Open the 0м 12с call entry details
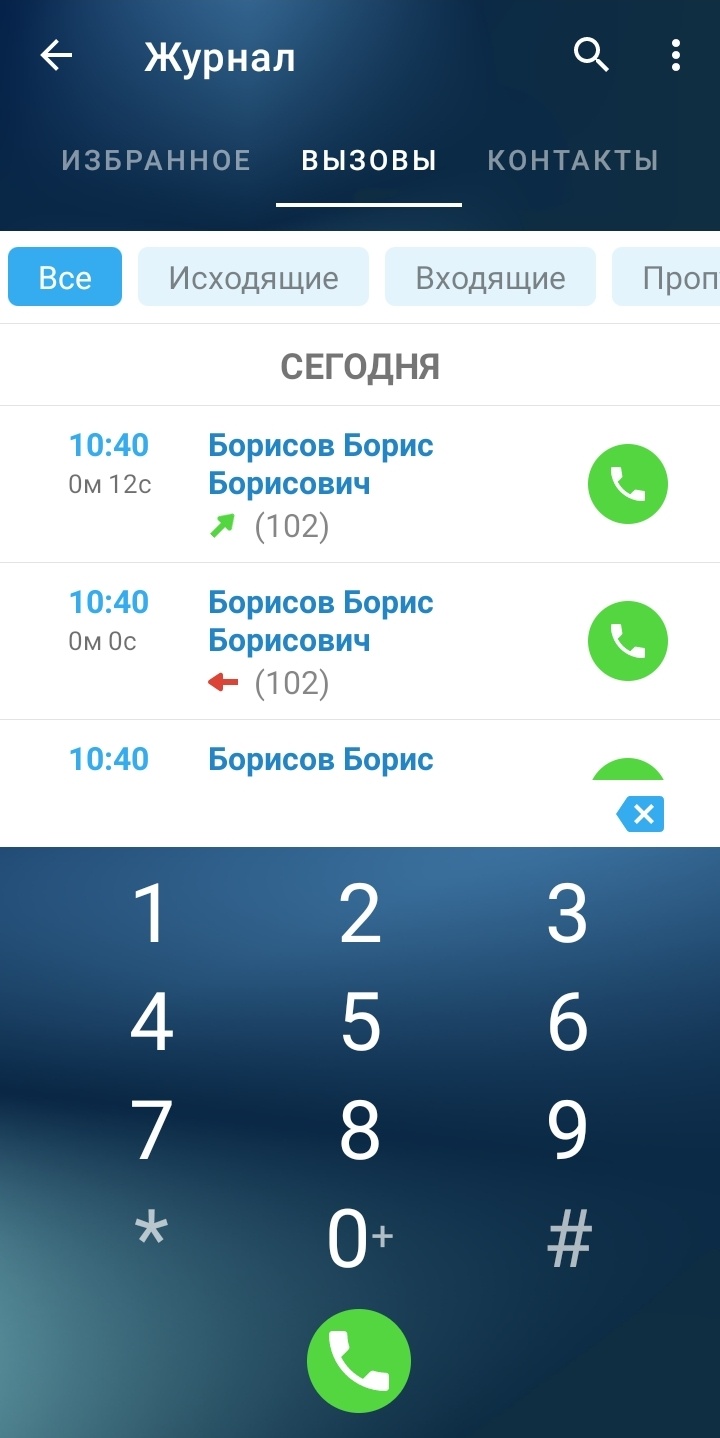The image size is (720, 1438). pyautogui.click(x=320, y=485)
